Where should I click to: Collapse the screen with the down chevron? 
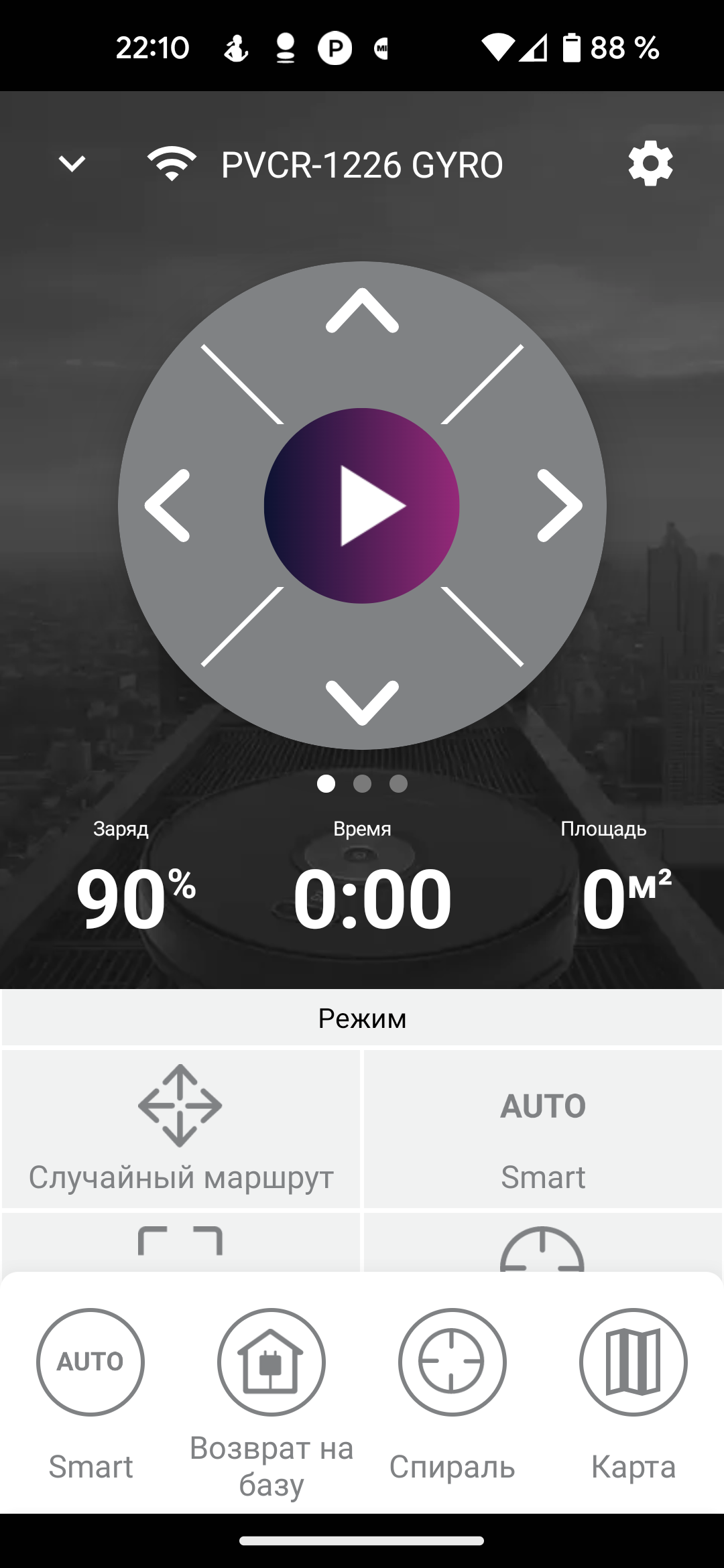click(72, 164)
